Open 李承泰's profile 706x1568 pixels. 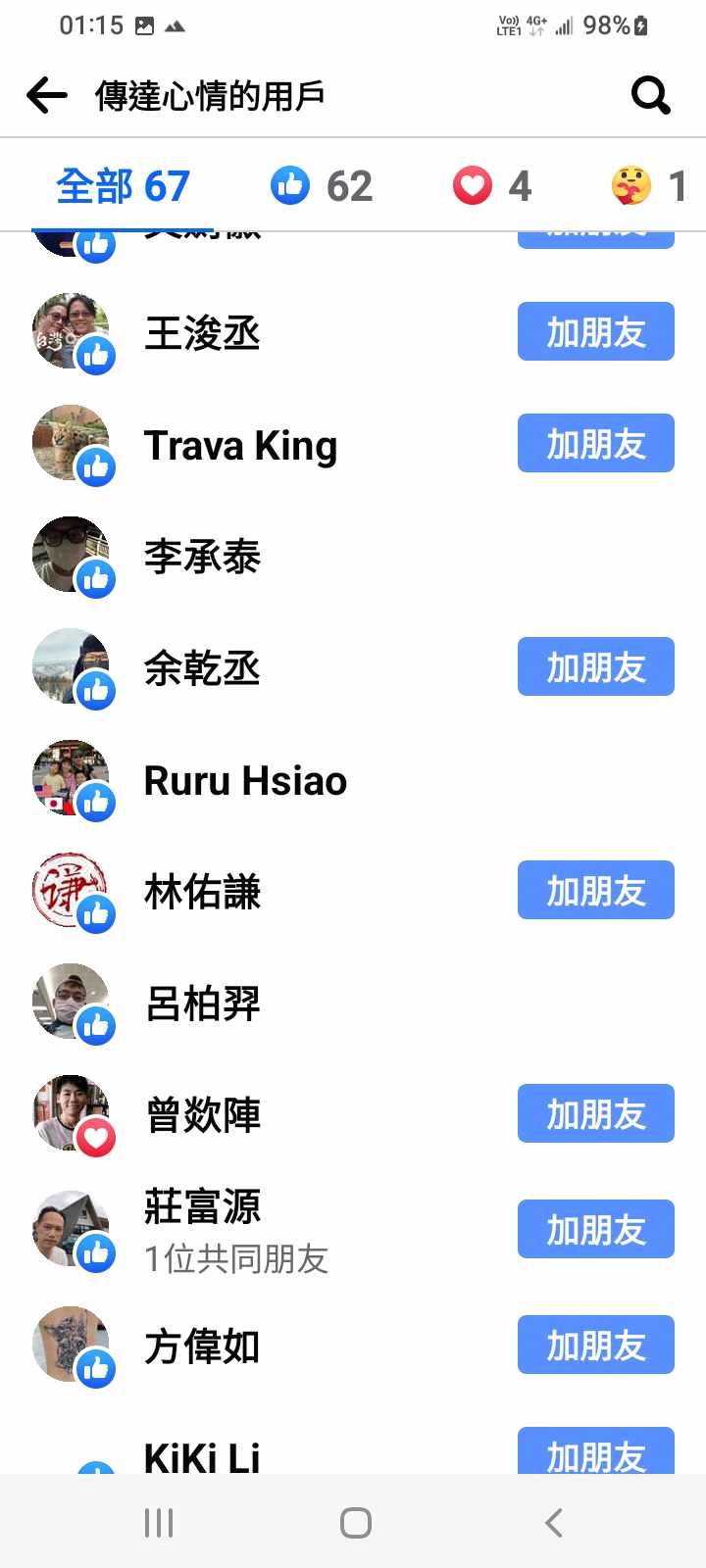[x=202, y=556]
